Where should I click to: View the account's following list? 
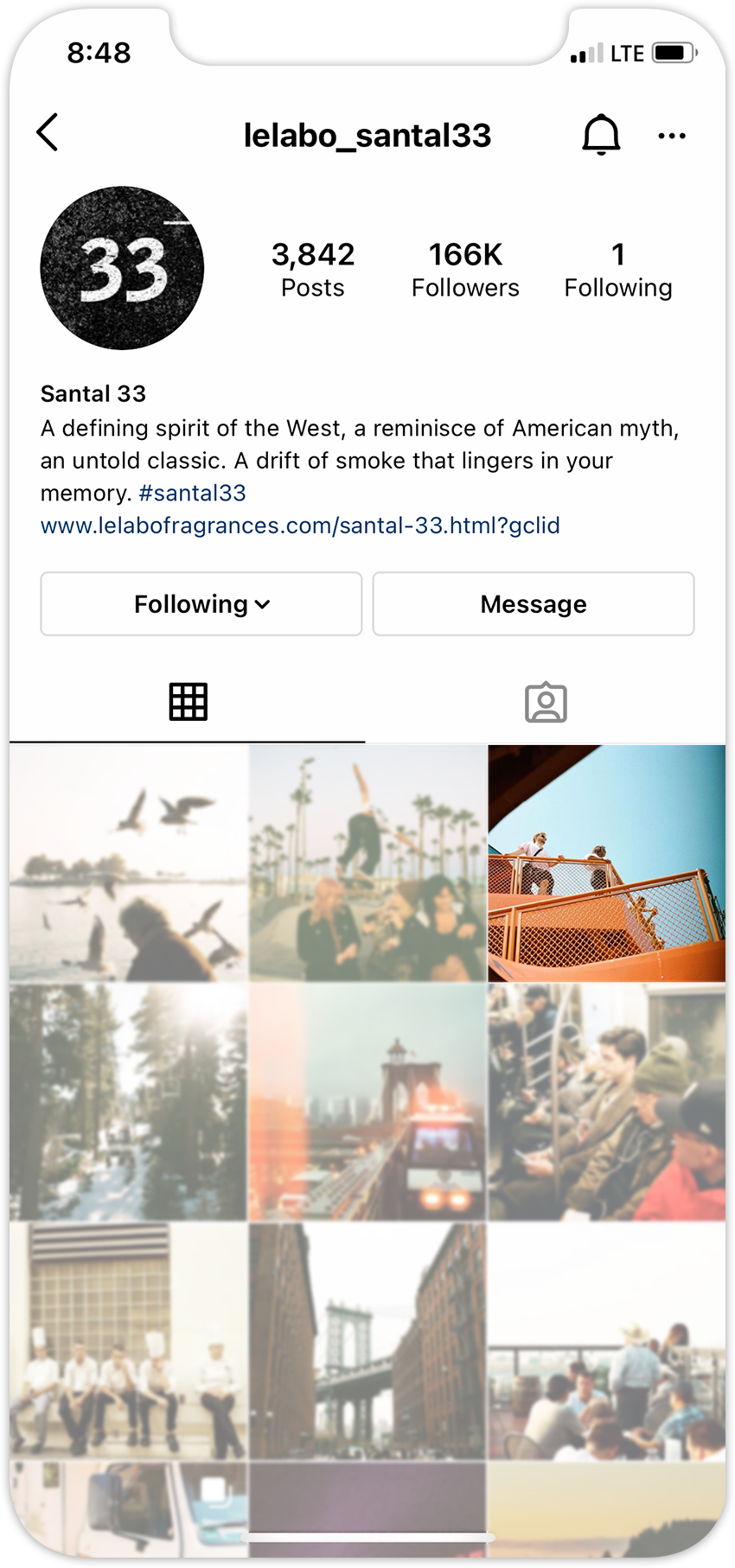617,270
